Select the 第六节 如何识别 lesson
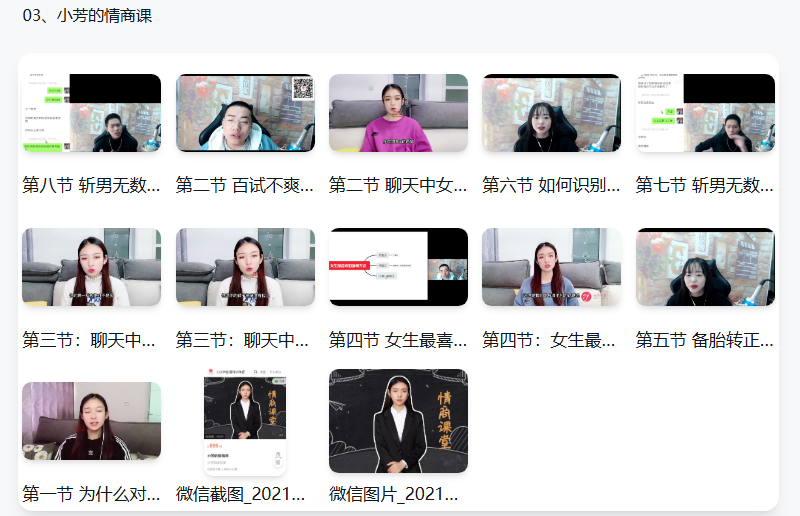Viewport: 800px width, 516px height. point(551,113)
